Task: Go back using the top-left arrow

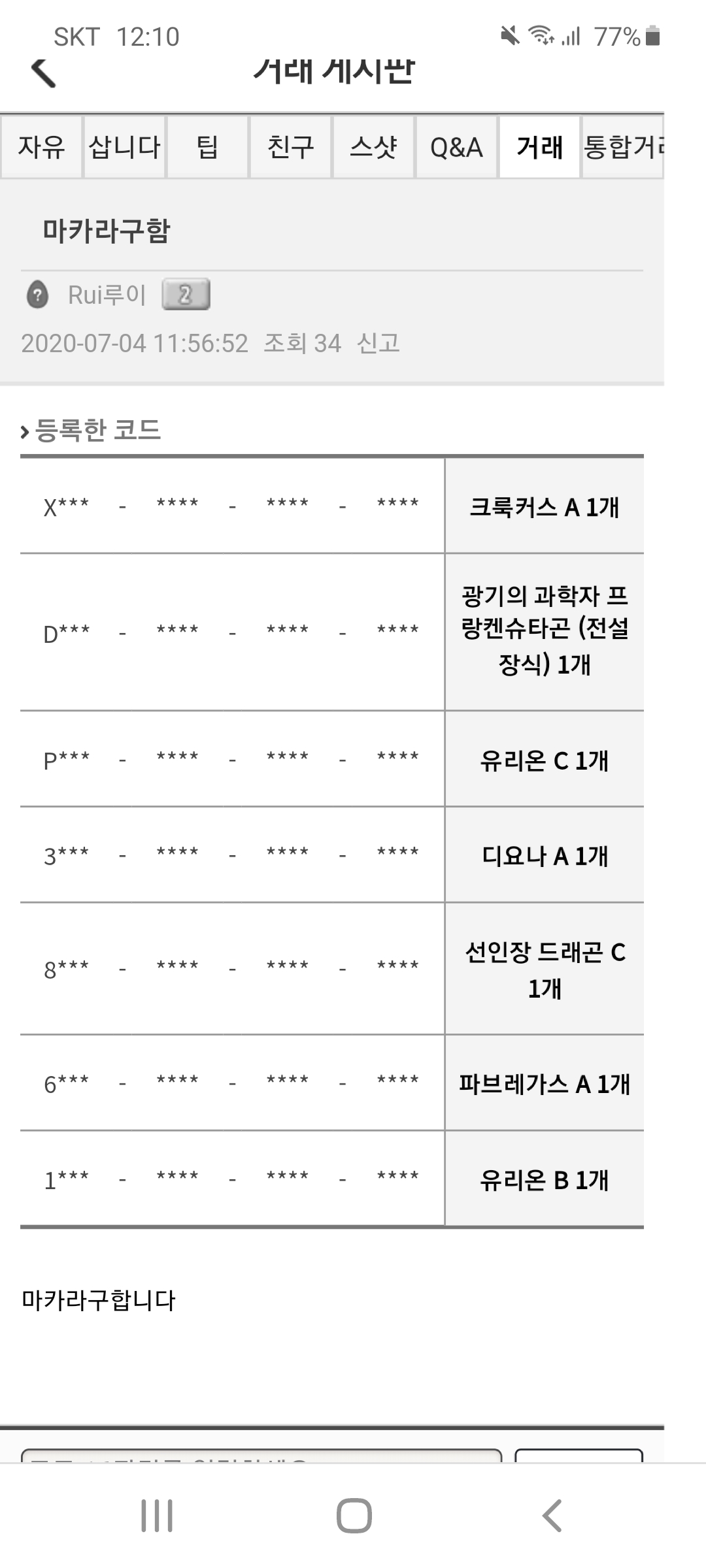Action: [43, 72]
